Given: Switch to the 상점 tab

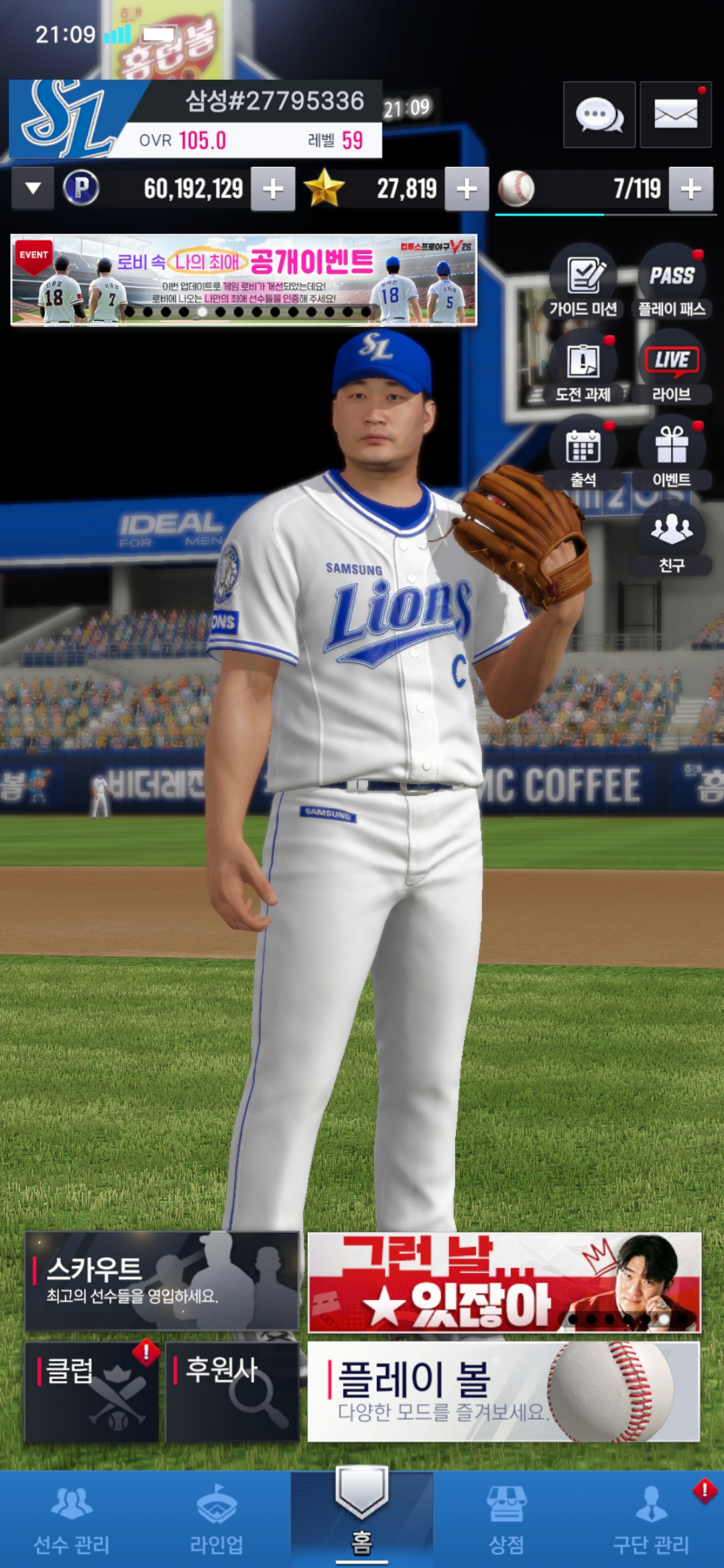Looking at the screenshot, I should coord(506,1518).
